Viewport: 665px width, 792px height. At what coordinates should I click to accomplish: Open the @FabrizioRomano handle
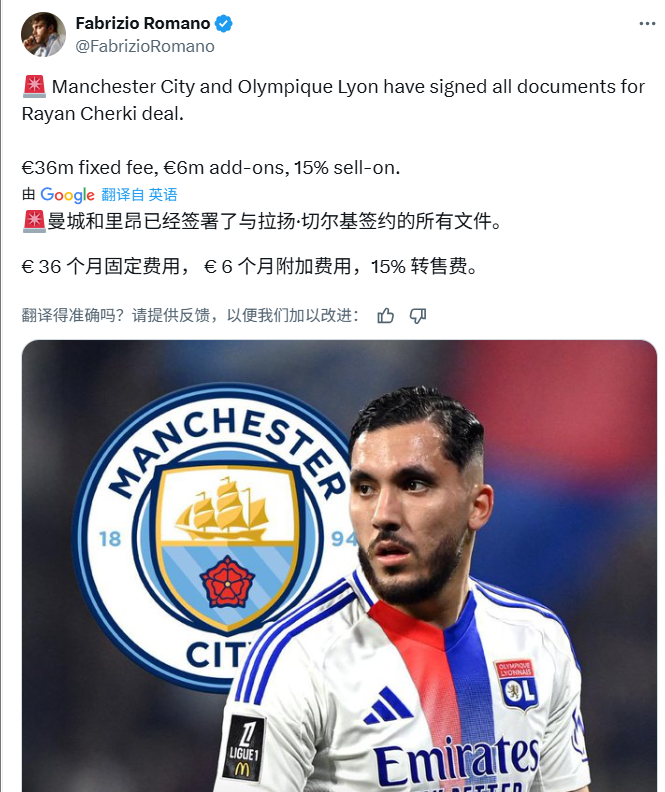point(144,46)
